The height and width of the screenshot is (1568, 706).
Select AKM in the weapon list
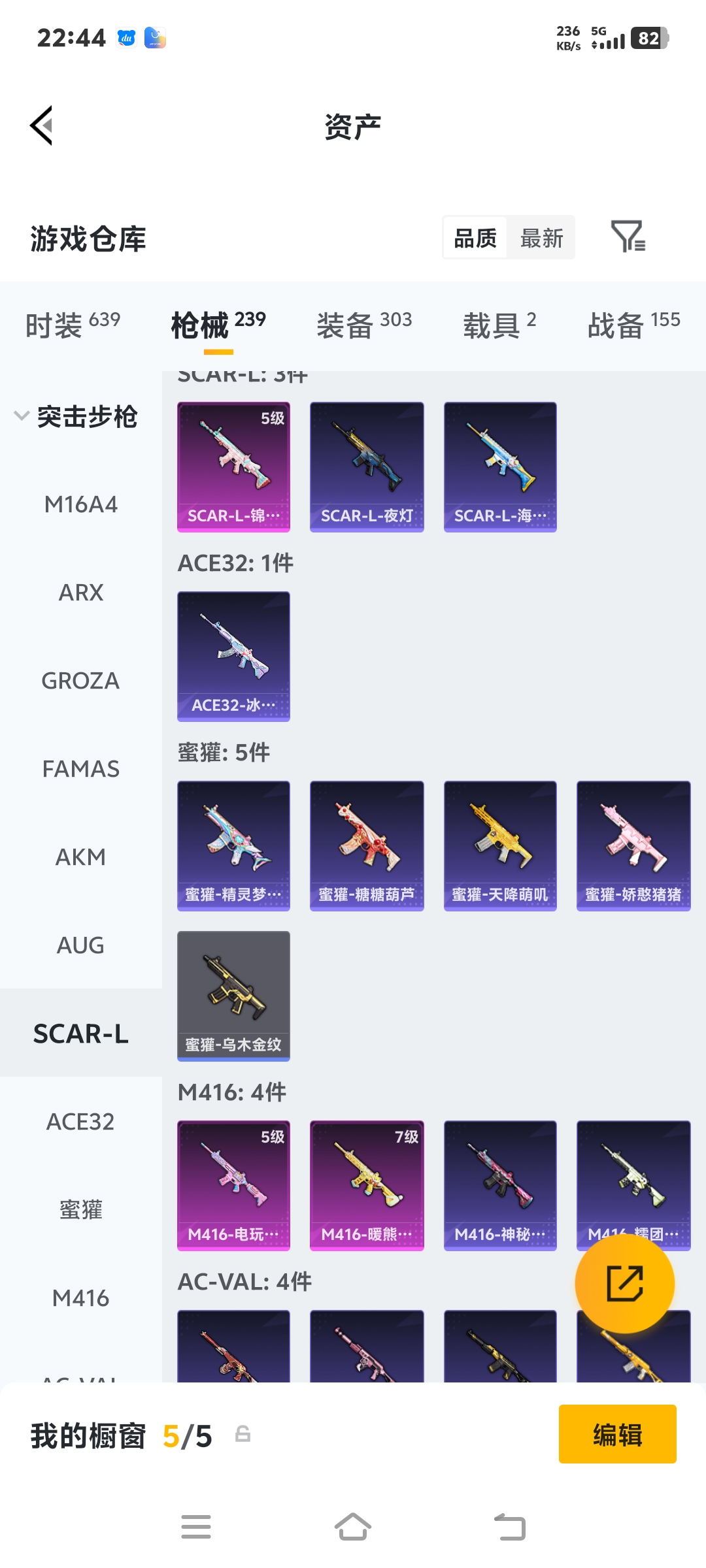[x=80, y=857]
